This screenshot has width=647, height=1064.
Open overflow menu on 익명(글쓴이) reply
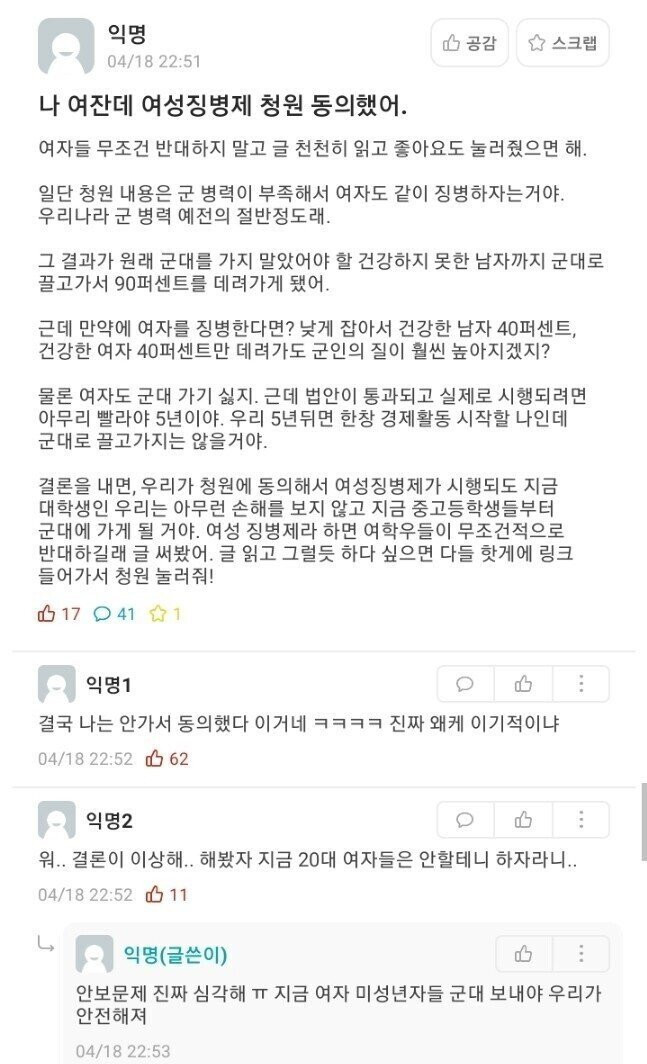click(581, 954)
